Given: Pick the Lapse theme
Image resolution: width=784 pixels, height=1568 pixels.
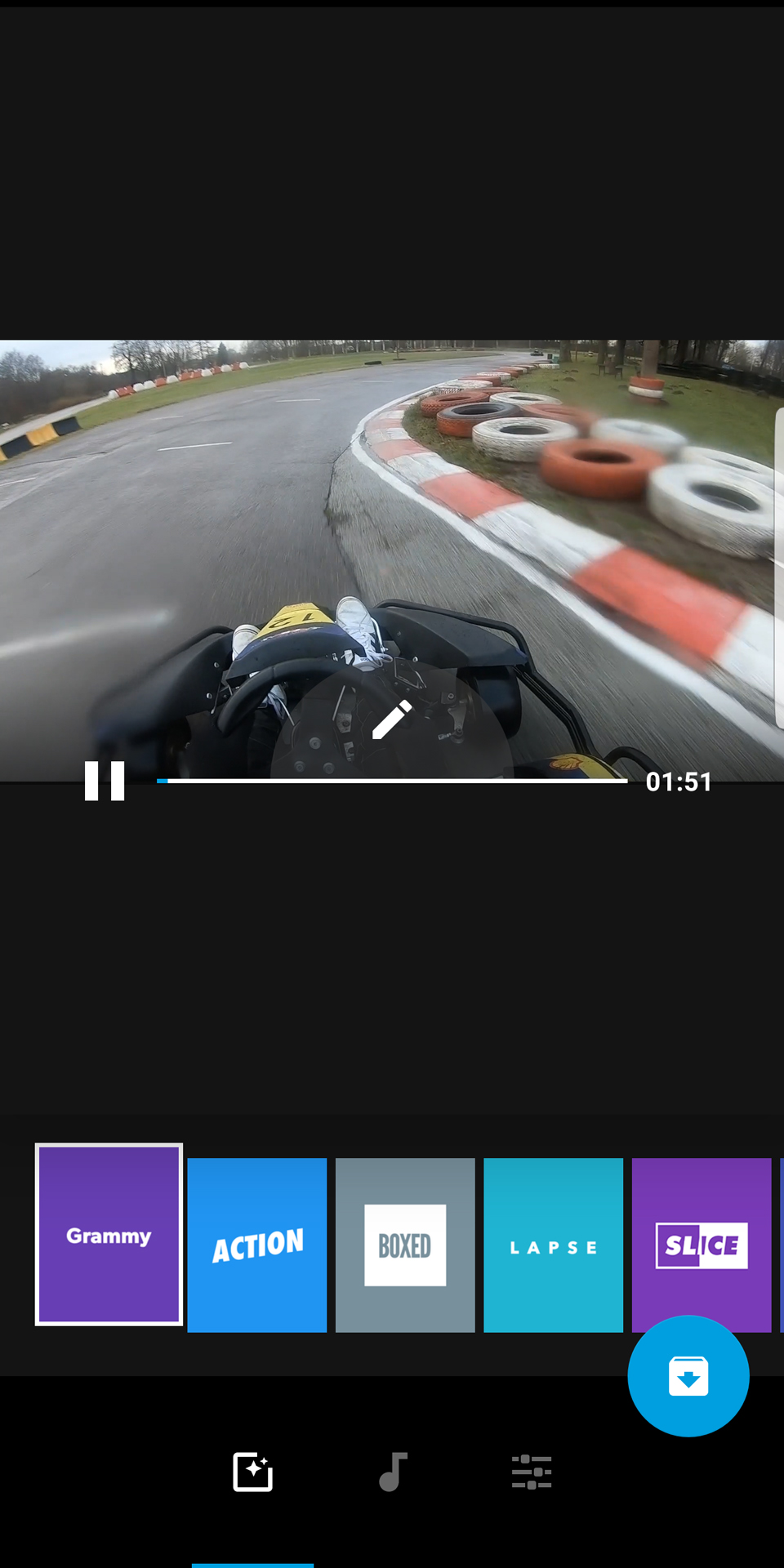Looking at the screenshot, I should [553, 1245].
